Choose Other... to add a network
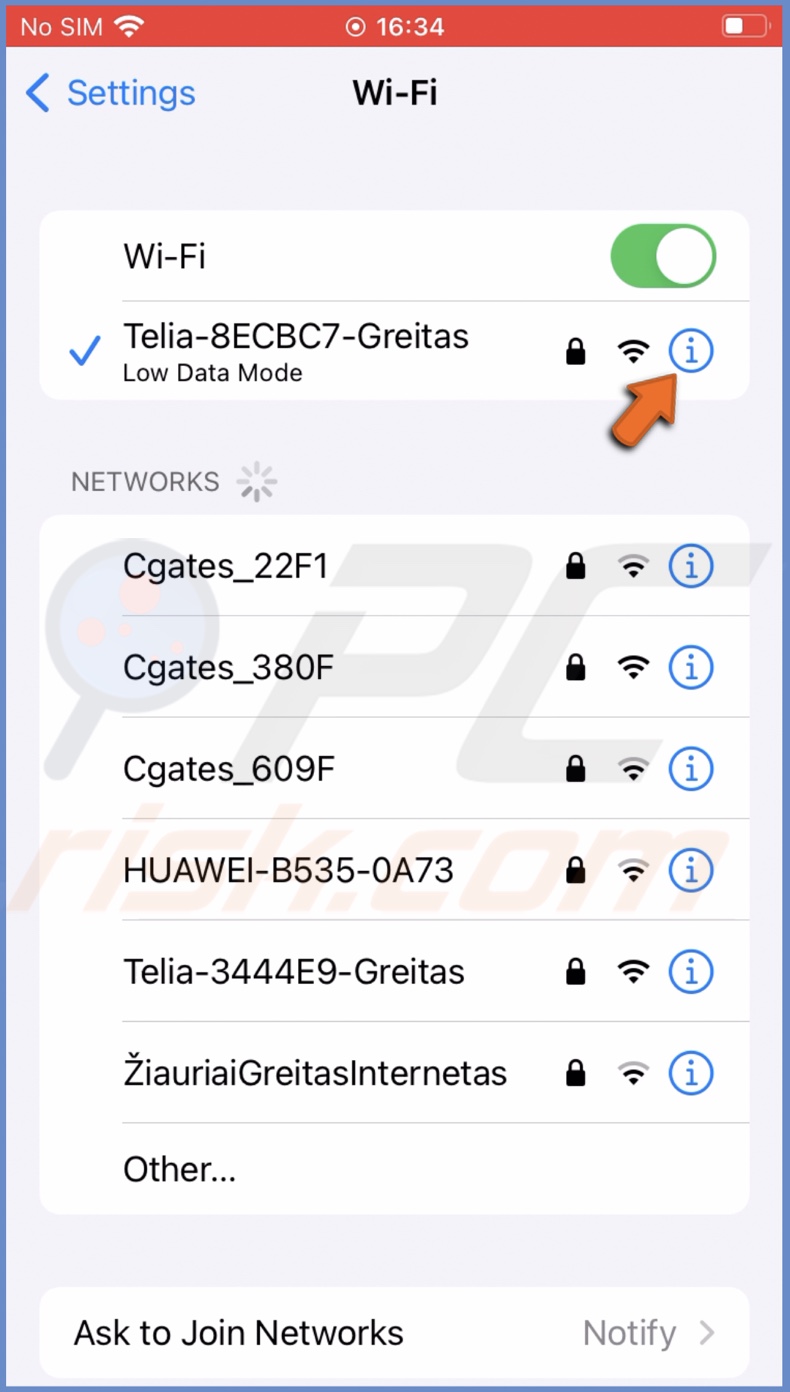The width and height of the screenshot is (790, 1392). (x=180, y=1168)
